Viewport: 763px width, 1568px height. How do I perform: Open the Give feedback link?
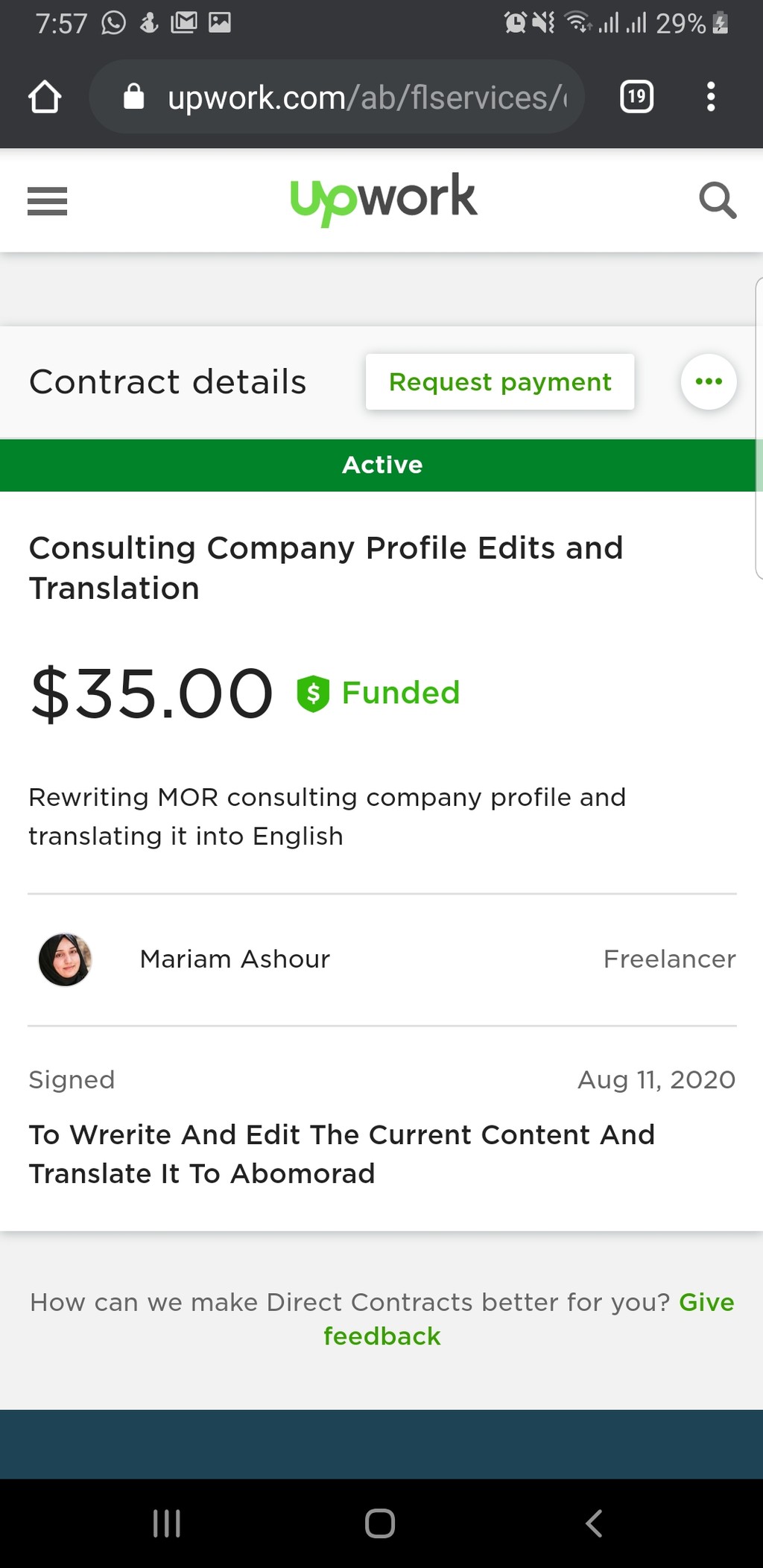point(529,1318)
